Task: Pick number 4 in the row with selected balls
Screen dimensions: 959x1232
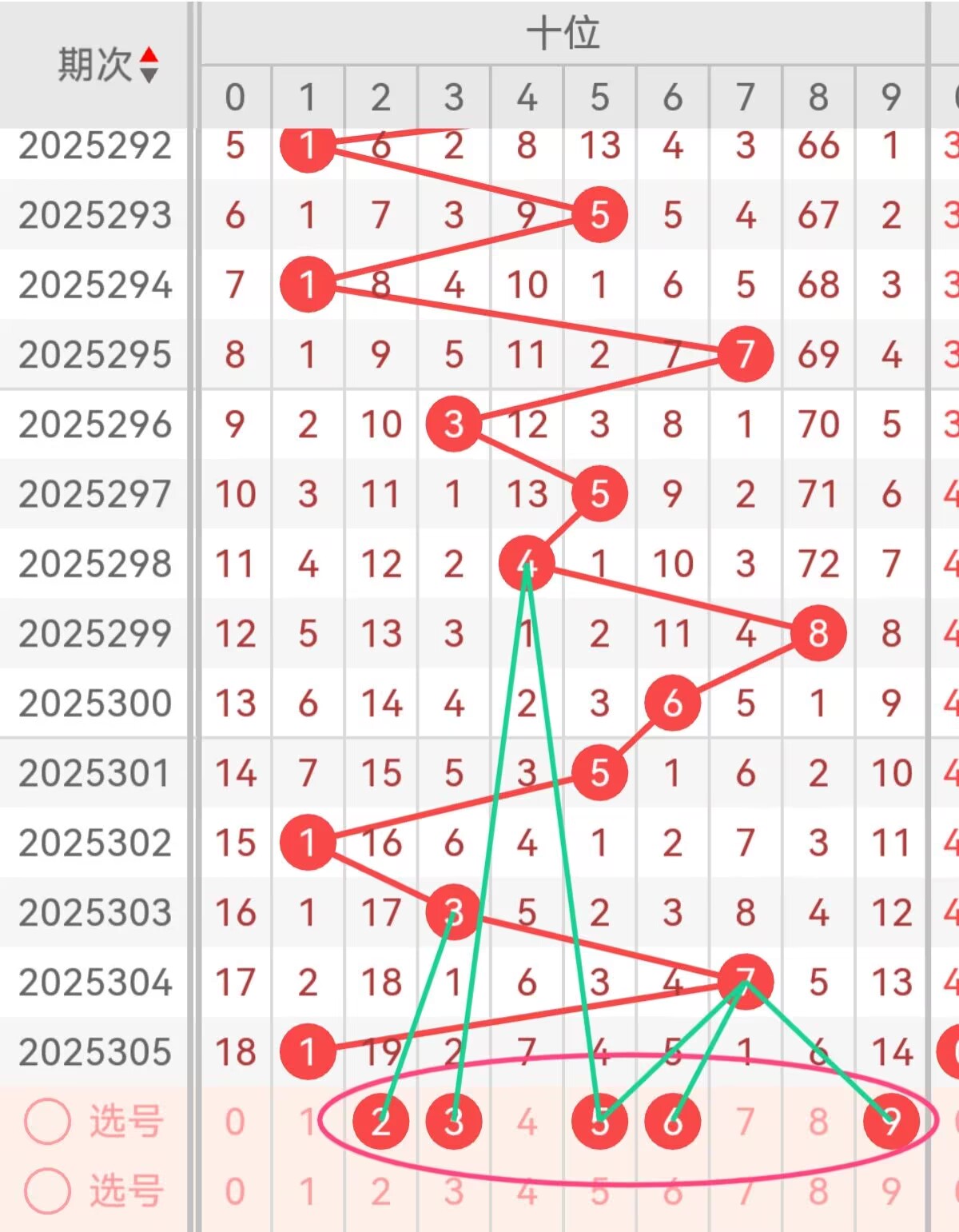Action: (527, 1122)
